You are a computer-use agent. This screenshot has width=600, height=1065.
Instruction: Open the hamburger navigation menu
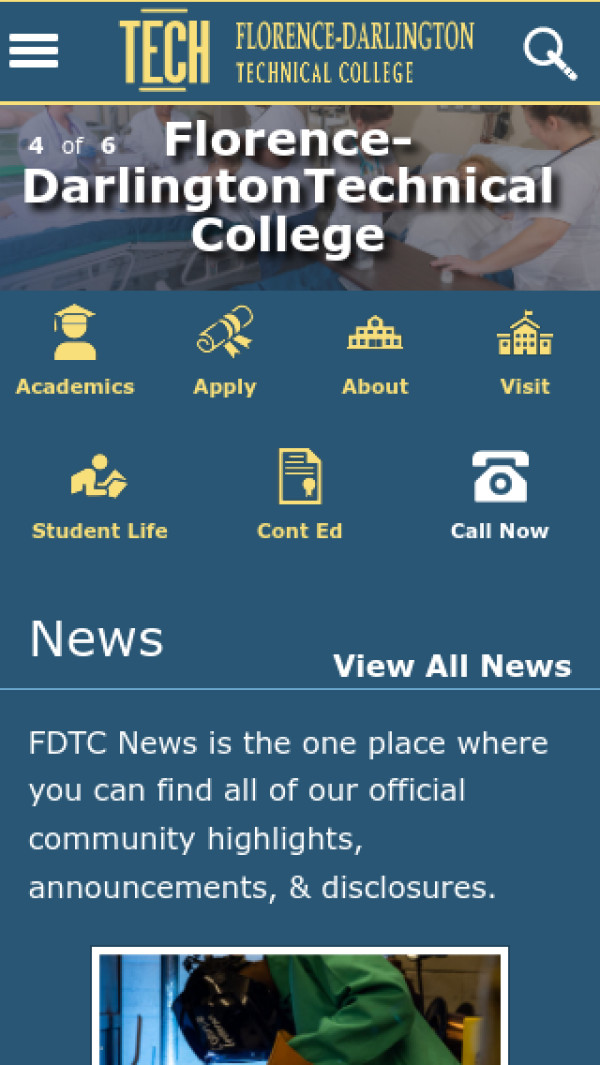pyautogui.click(x=34, y=50)
